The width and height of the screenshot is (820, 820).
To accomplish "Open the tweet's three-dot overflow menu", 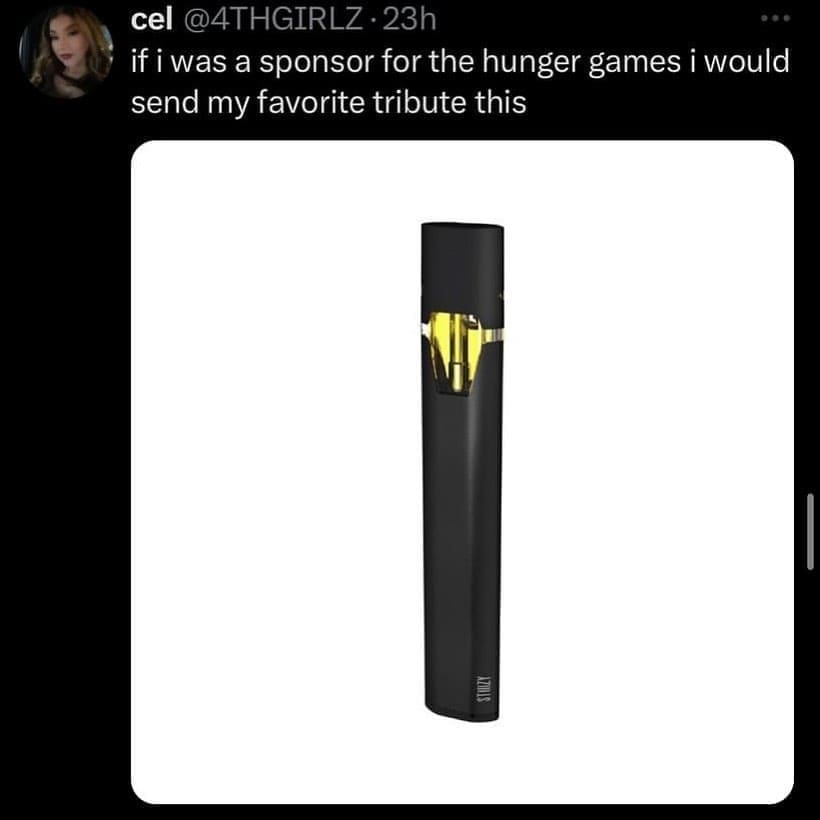I will pyautogui.click(x=776, y=20).
